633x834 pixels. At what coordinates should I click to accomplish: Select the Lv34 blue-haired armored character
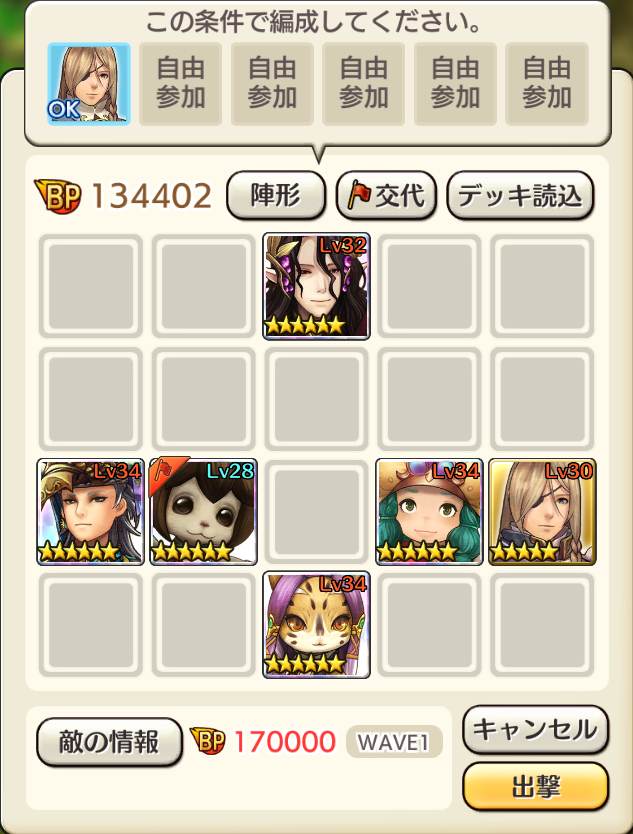click(90, 512)
